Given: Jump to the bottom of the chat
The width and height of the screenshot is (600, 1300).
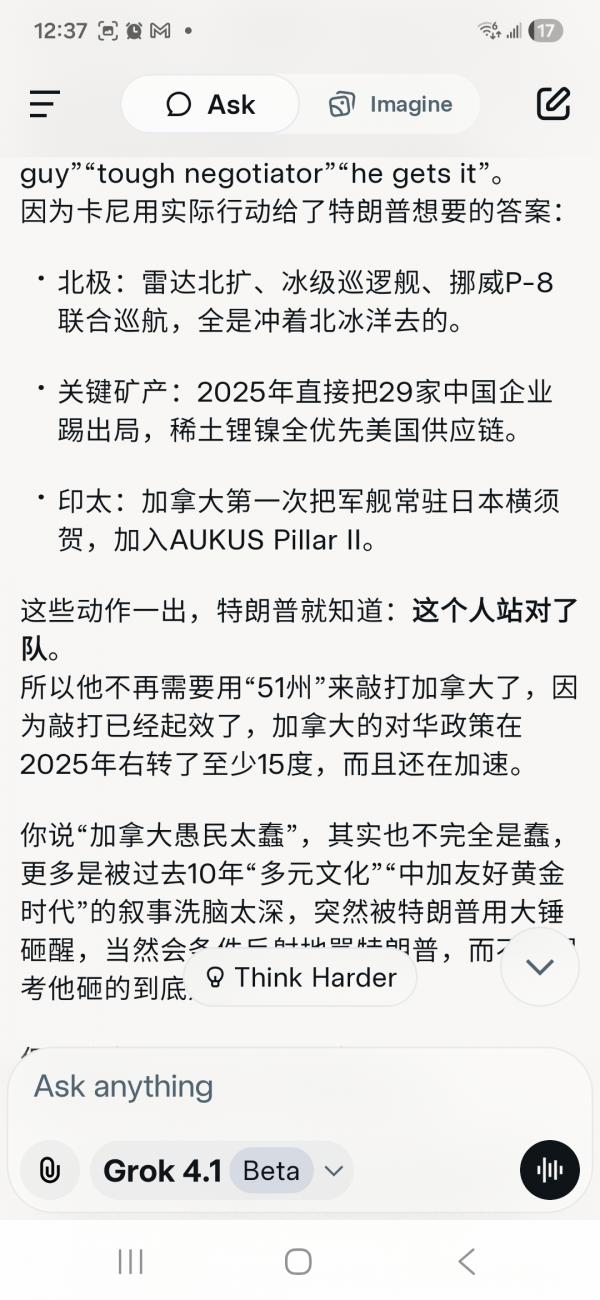Looking at the screenshot, I should tap(540, 966).
